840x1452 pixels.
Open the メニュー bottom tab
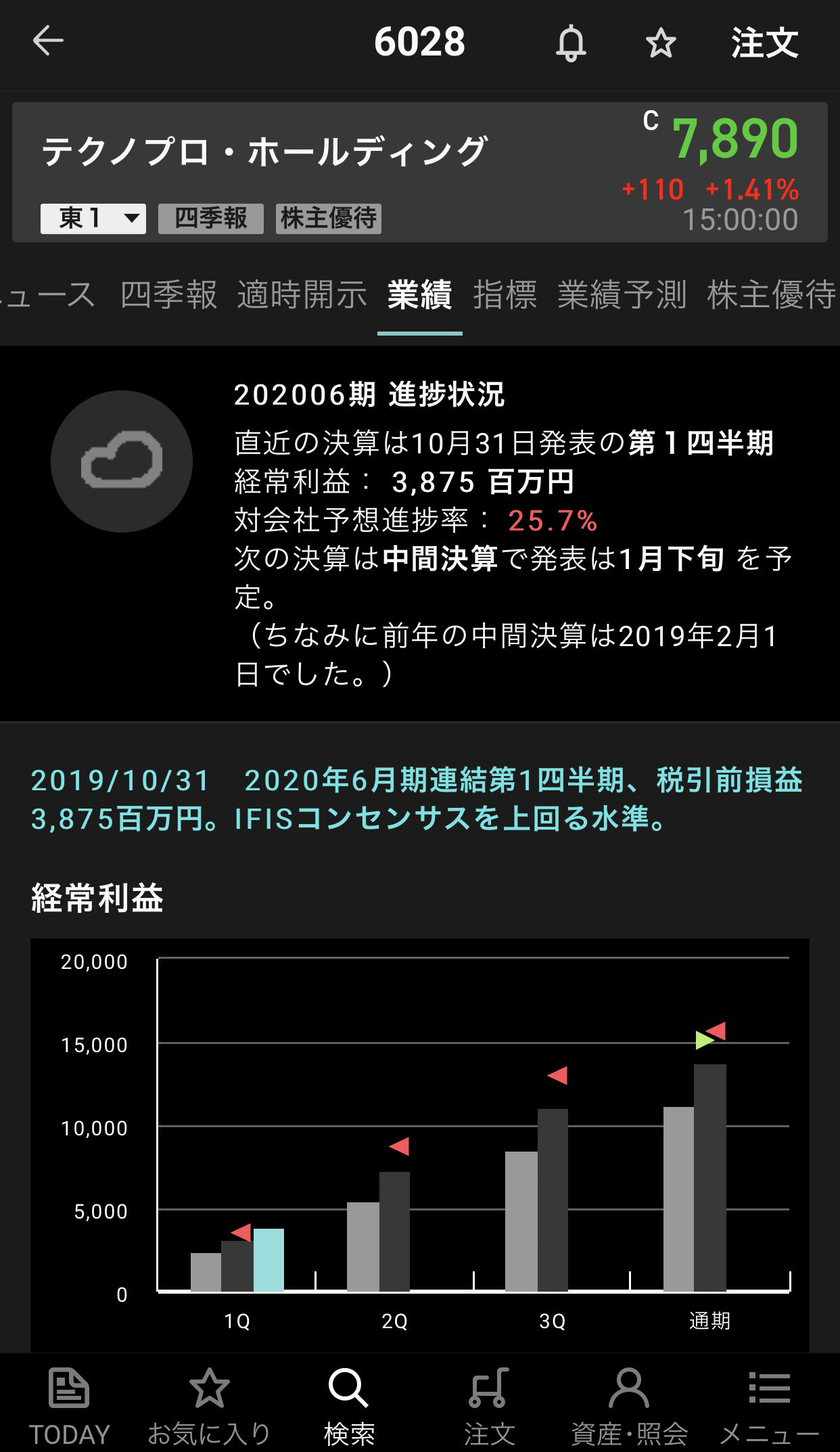(x=769, y=1405)
